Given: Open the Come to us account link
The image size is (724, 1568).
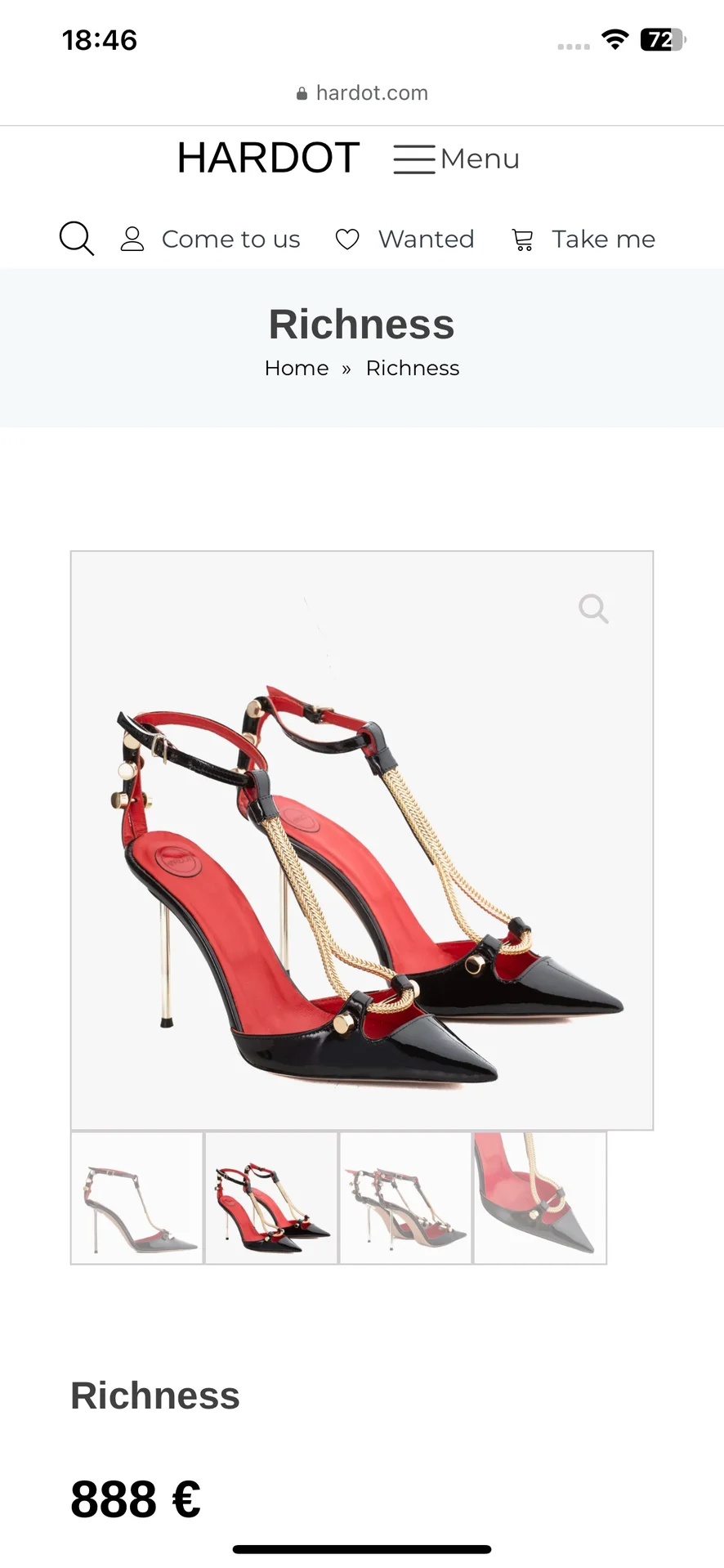Looking at the screenshot, I should click(211, 239).
